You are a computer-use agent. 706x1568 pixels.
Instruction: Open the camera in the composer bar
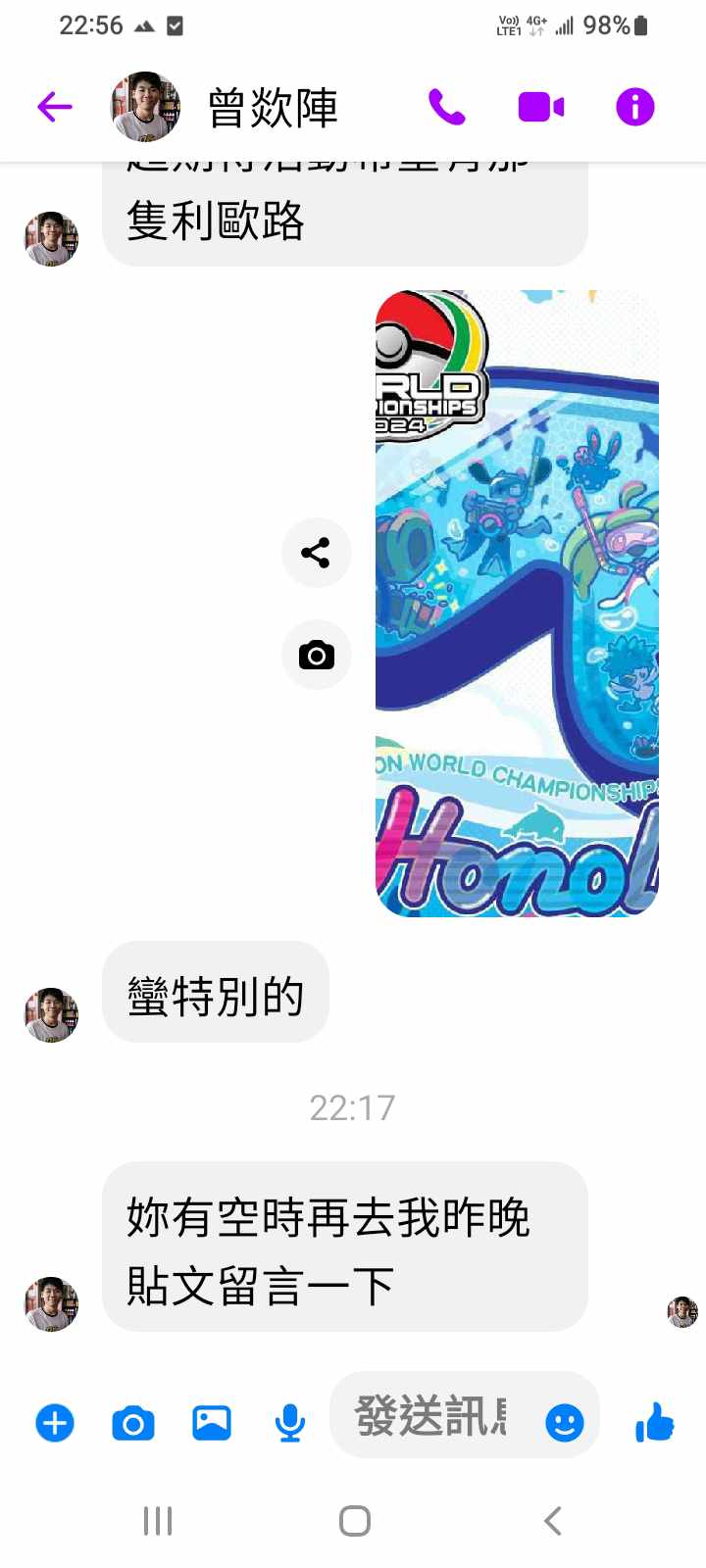(133, 1422)
